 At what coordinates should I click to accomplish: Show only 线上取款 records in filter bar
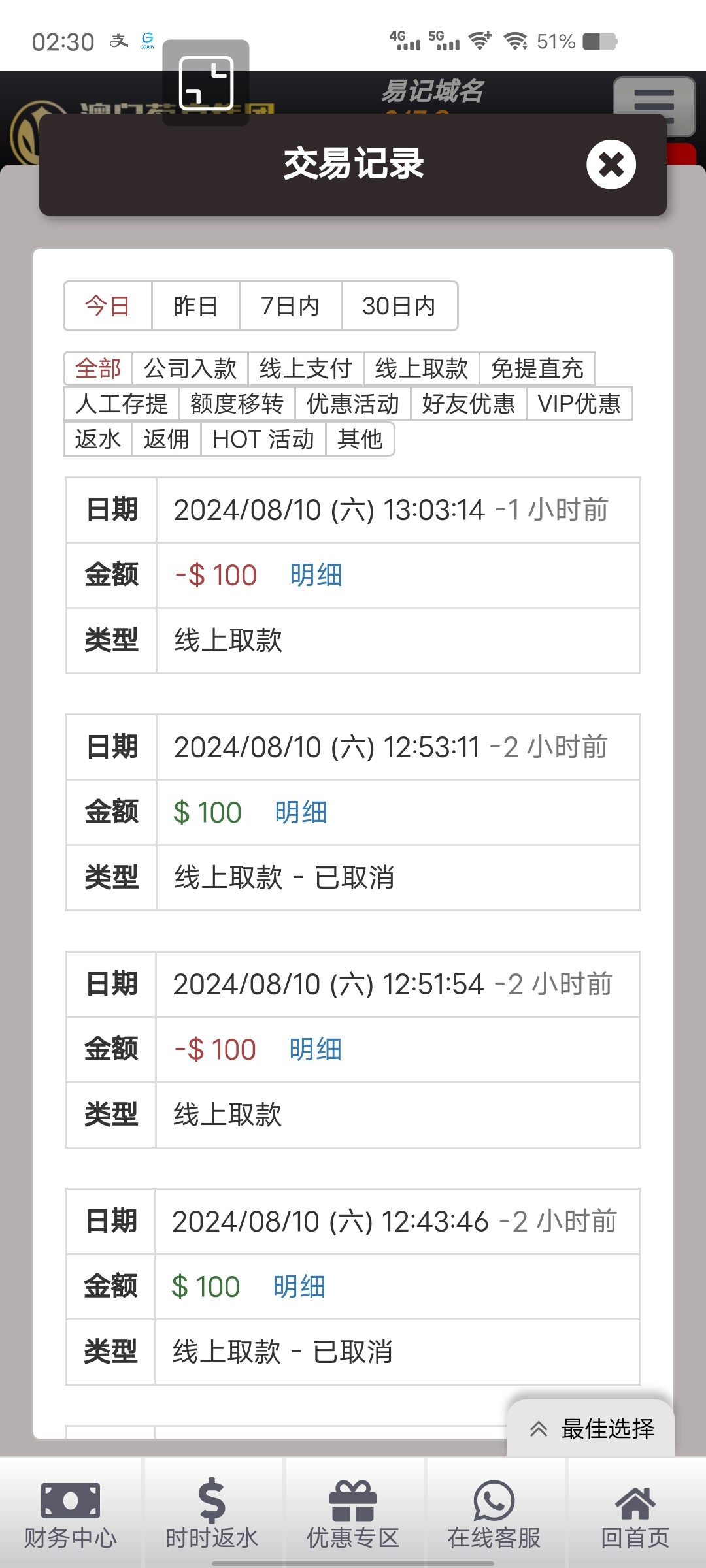[422, 368]
